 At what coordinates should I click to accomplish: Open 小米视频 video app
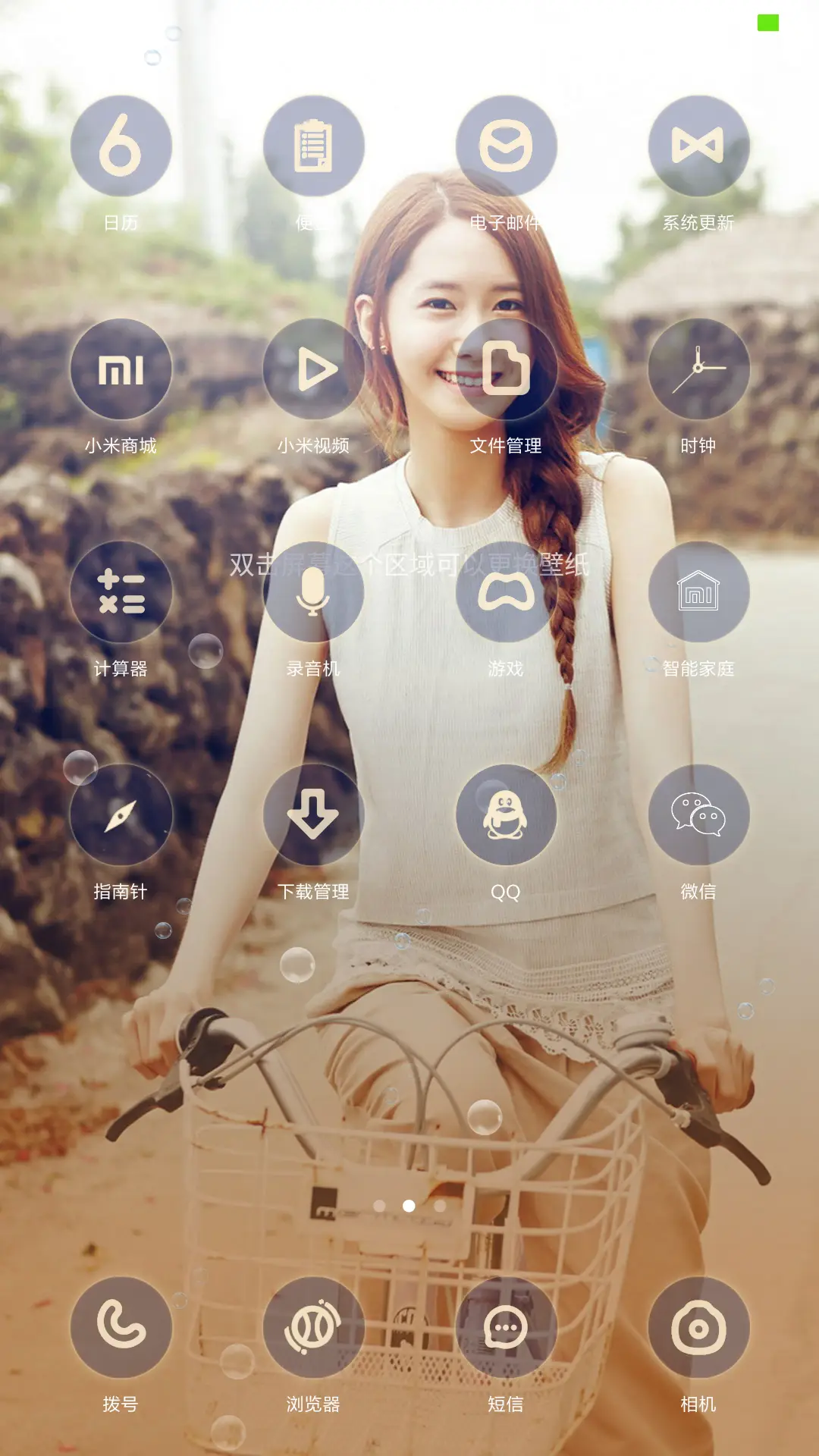pos(314,369)
